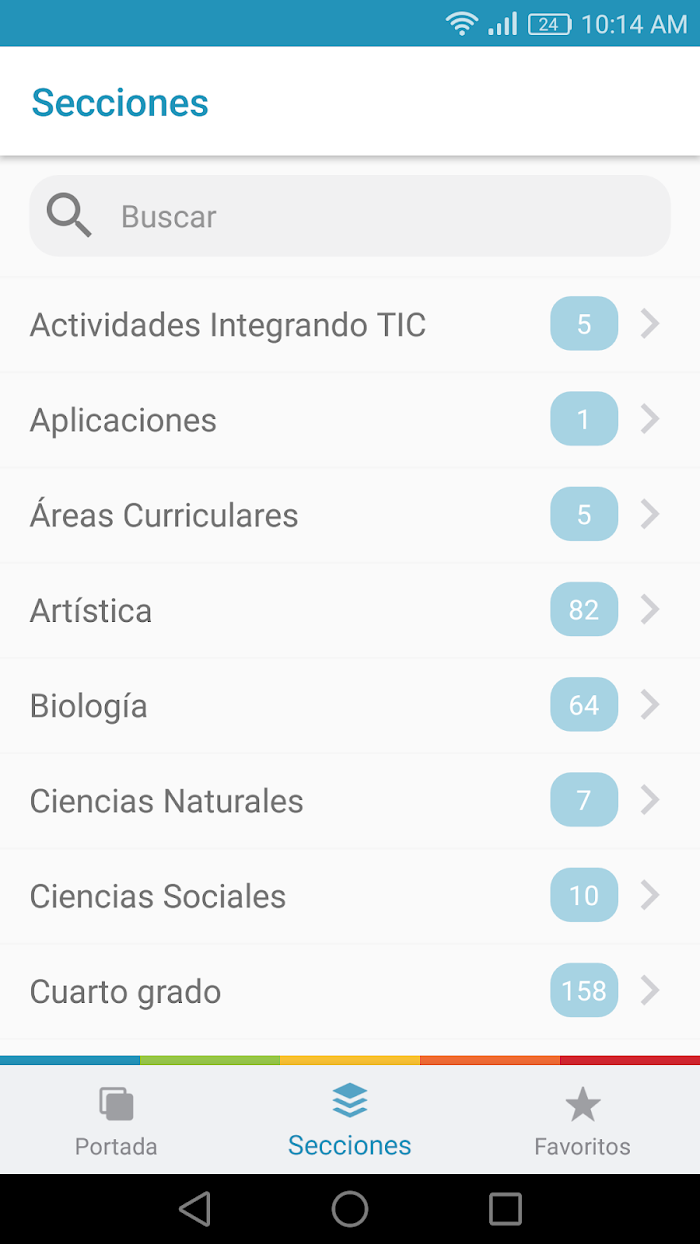This screenshot has width=700, height=1244.
Task: Open the Actividades Integrando TIC section
Action: [350, 325]
